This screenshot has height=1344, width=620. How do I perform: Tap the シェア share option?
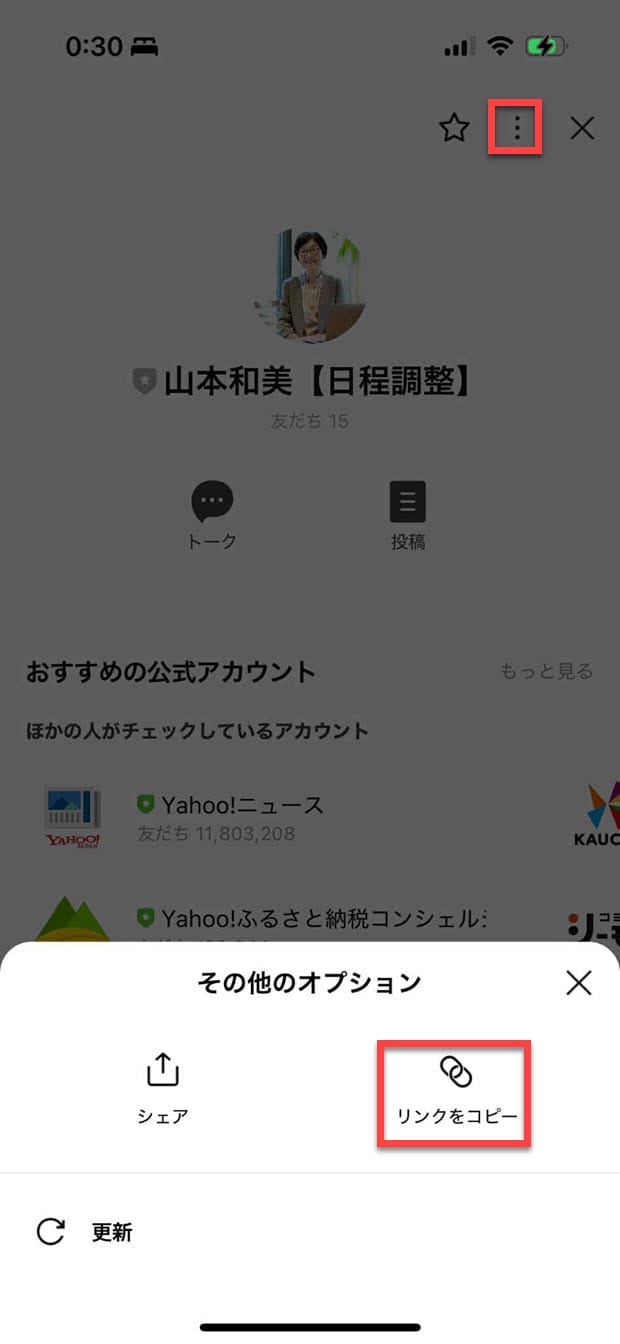(x=162, y=1088)
